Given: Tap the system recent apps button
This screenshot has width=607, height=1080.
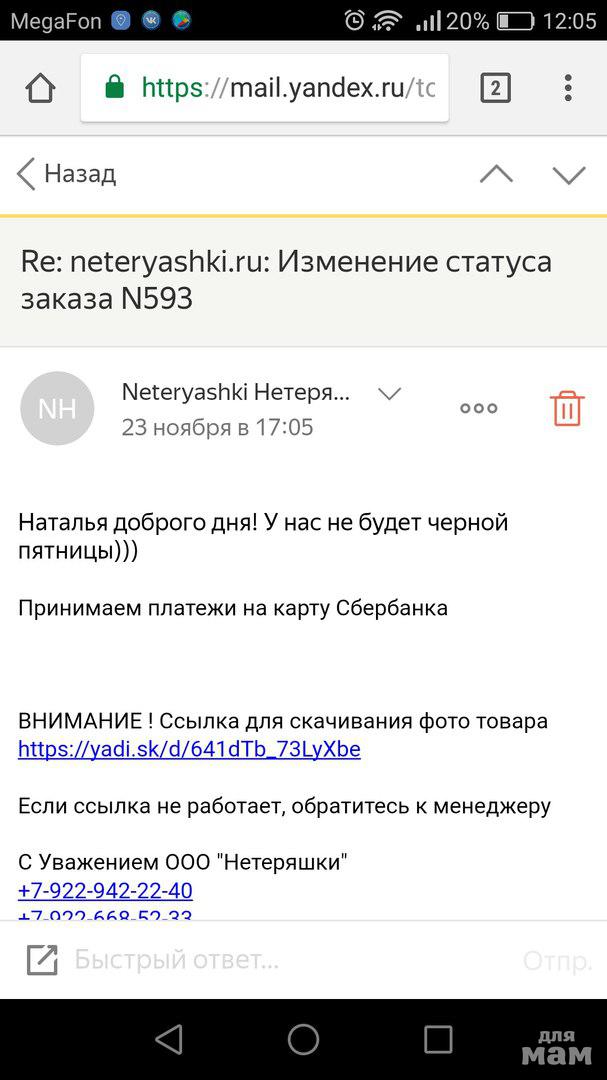Looking at the screenshot, I should click(x=438, y=1040).
